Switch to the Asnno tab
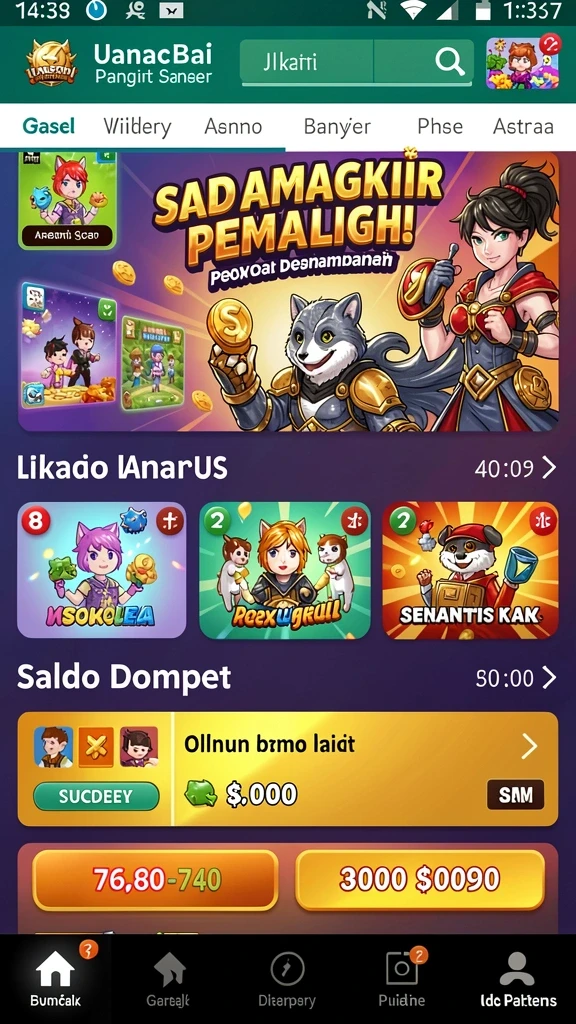The width and height of the screenshot is (576, 1024). tap(233, 126)
